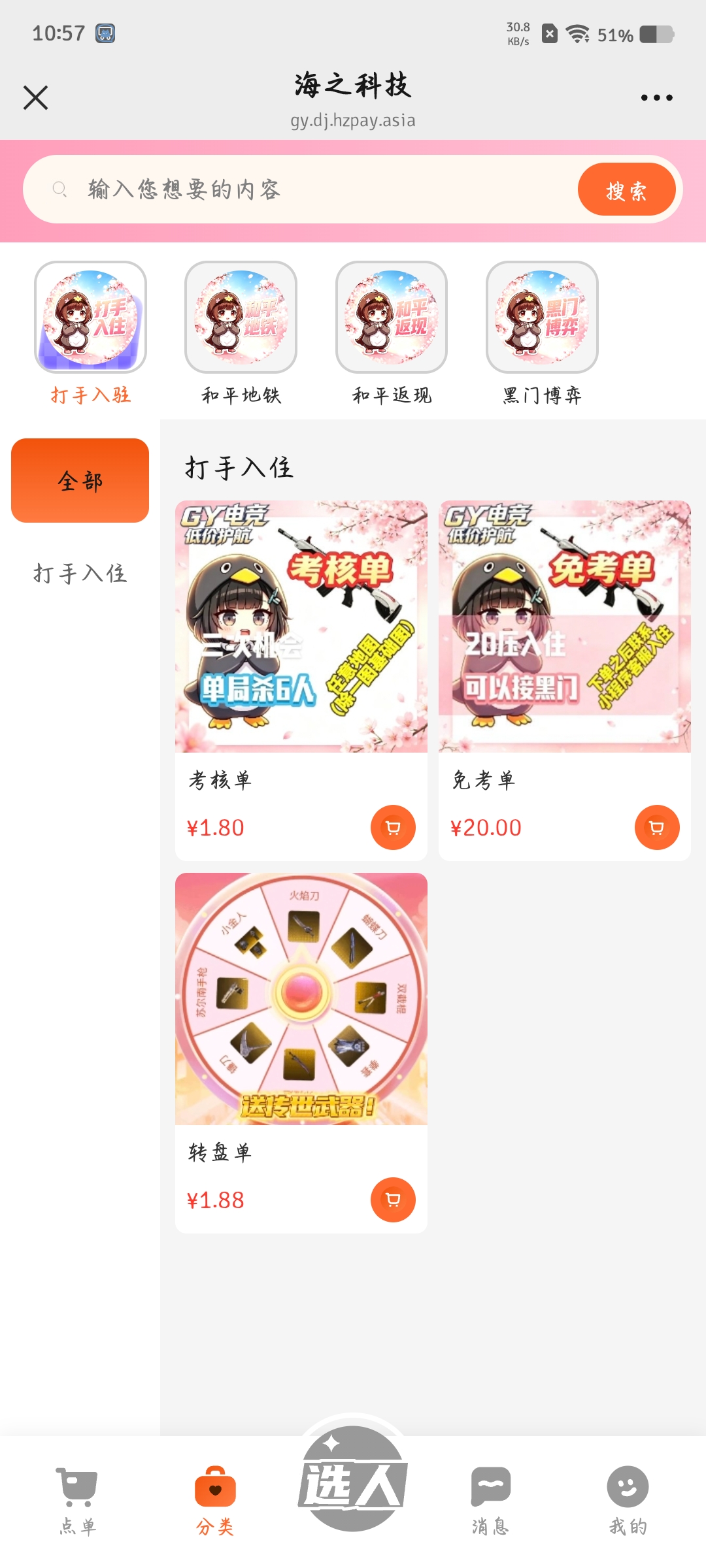Open the 免考单 product card
This screenshot has height=1568, width=706.
pos(565,680)
